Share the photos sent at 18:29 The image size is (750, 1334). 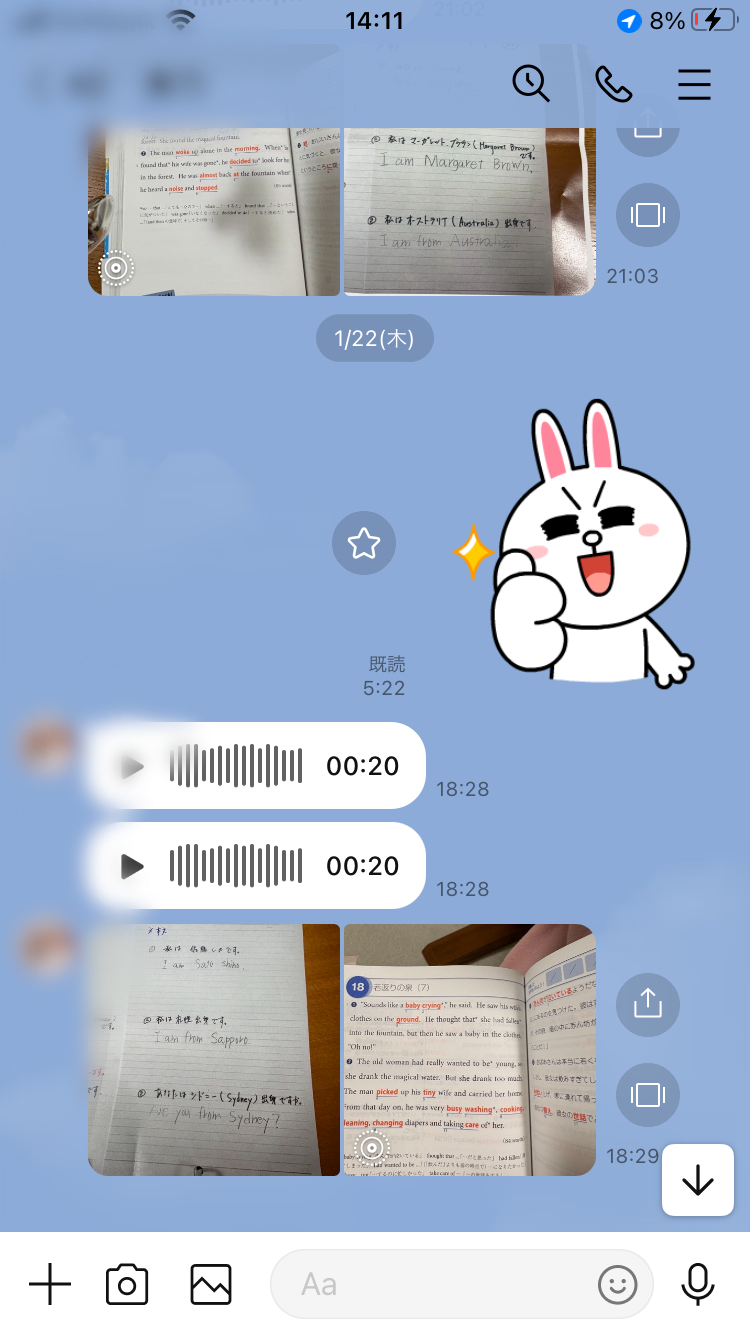(648, 1003)
